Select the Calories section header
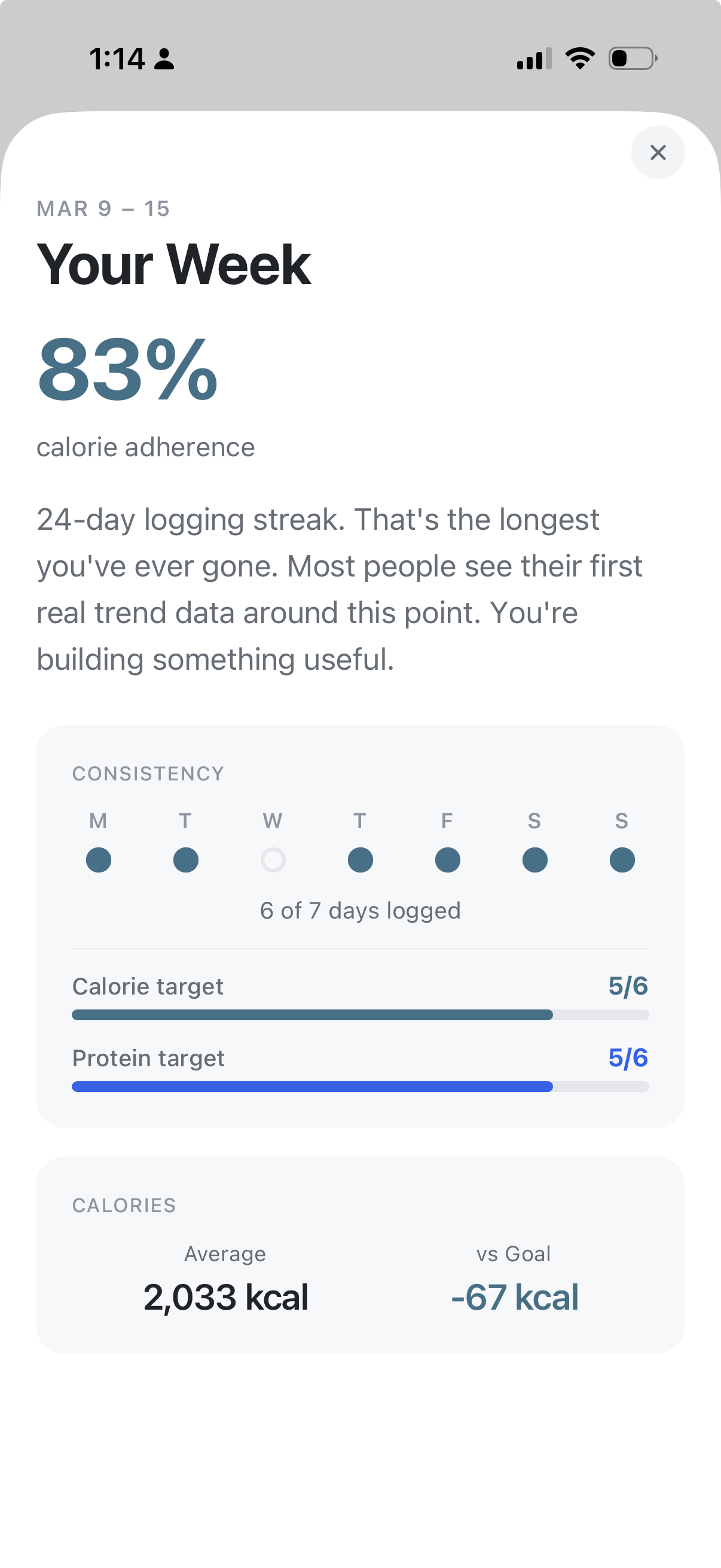The height and width of the screenshot is (1568, 721). (124, 1204)
